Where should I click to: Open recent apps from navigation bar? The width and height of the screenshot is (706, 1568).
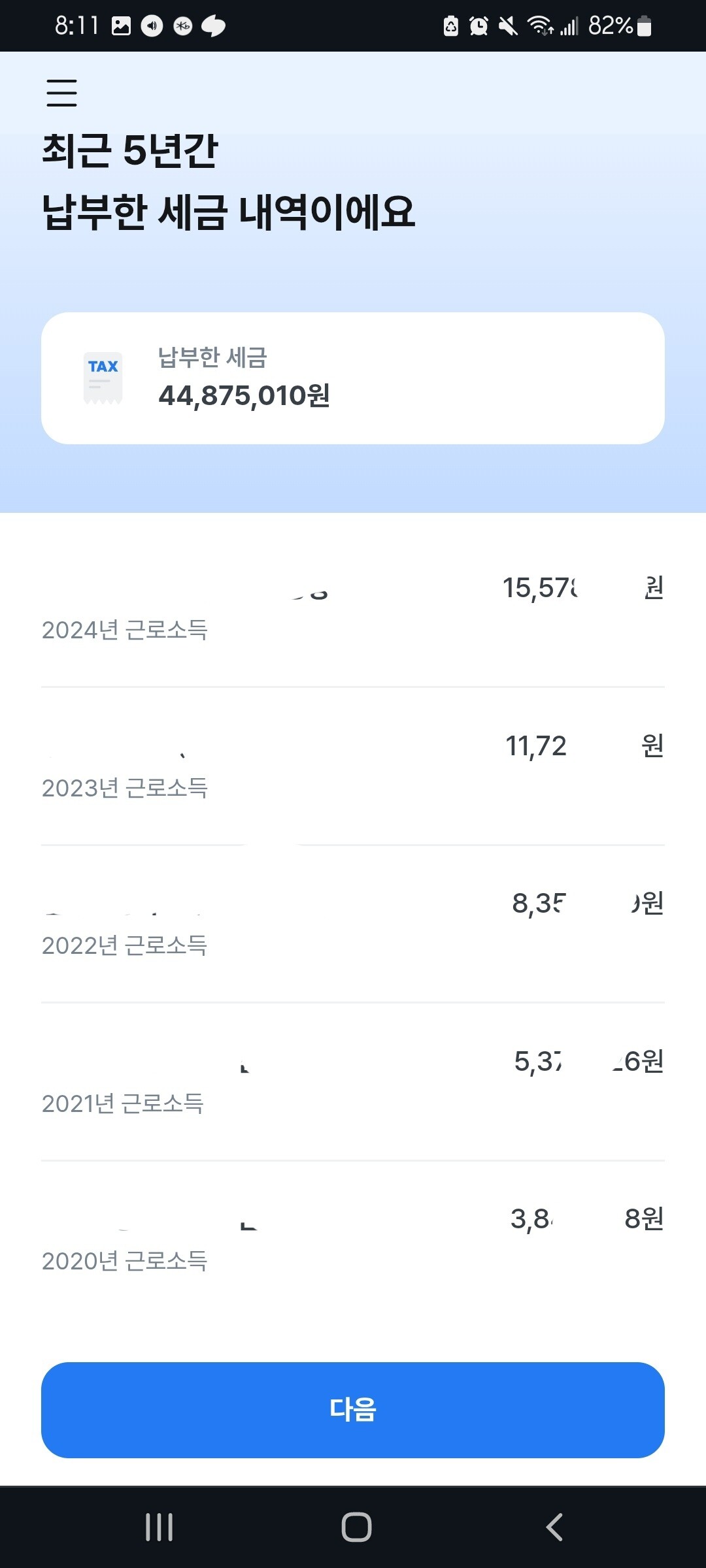coord(159,1527)
